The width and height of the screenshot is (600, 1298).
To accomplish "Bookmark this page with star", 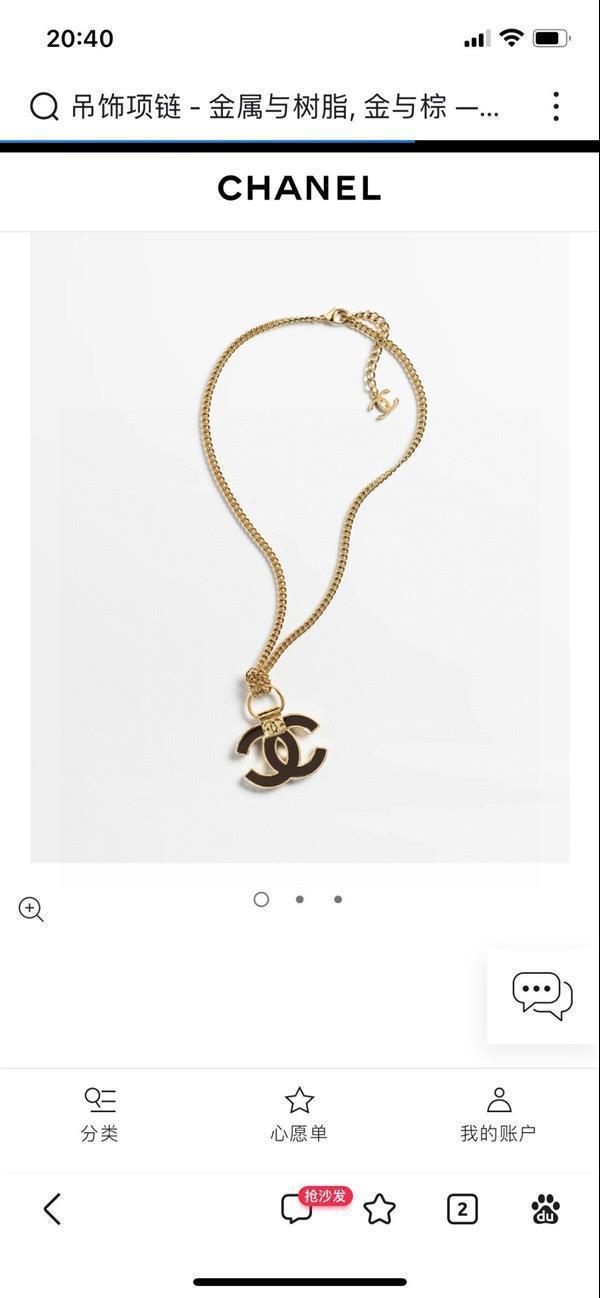I will pos(379,1209).
